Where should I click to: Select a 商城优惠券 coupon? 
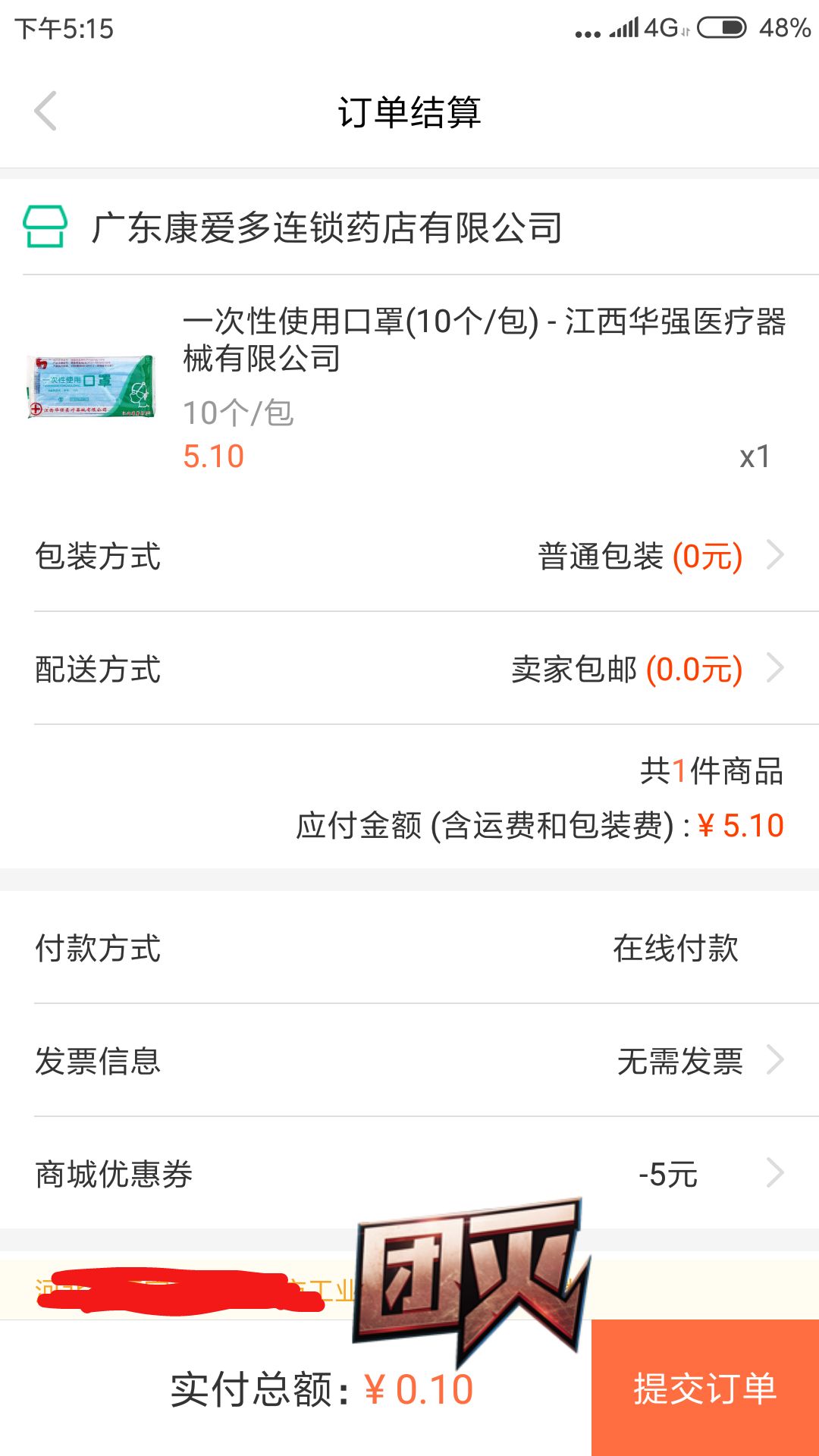409,1173
